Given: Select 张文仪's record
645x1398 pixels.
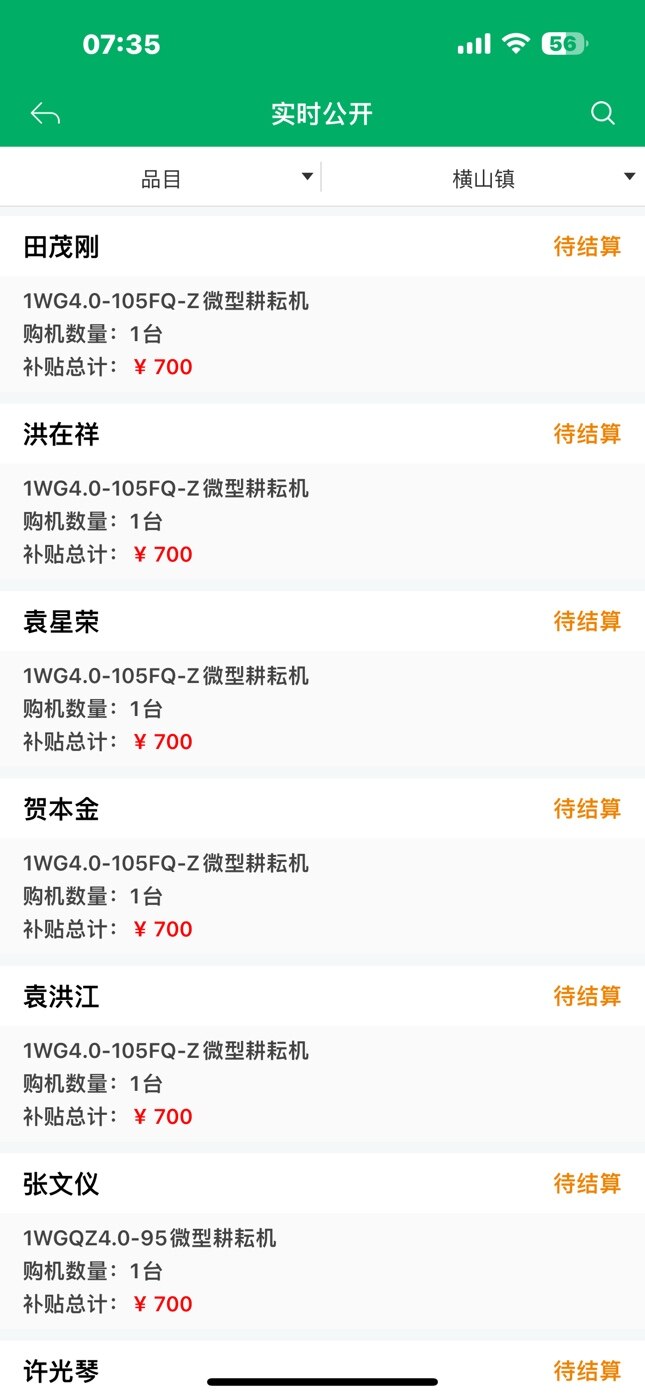Looking at the screenshot, I should pyautogui.click(x=322, y=1247).
